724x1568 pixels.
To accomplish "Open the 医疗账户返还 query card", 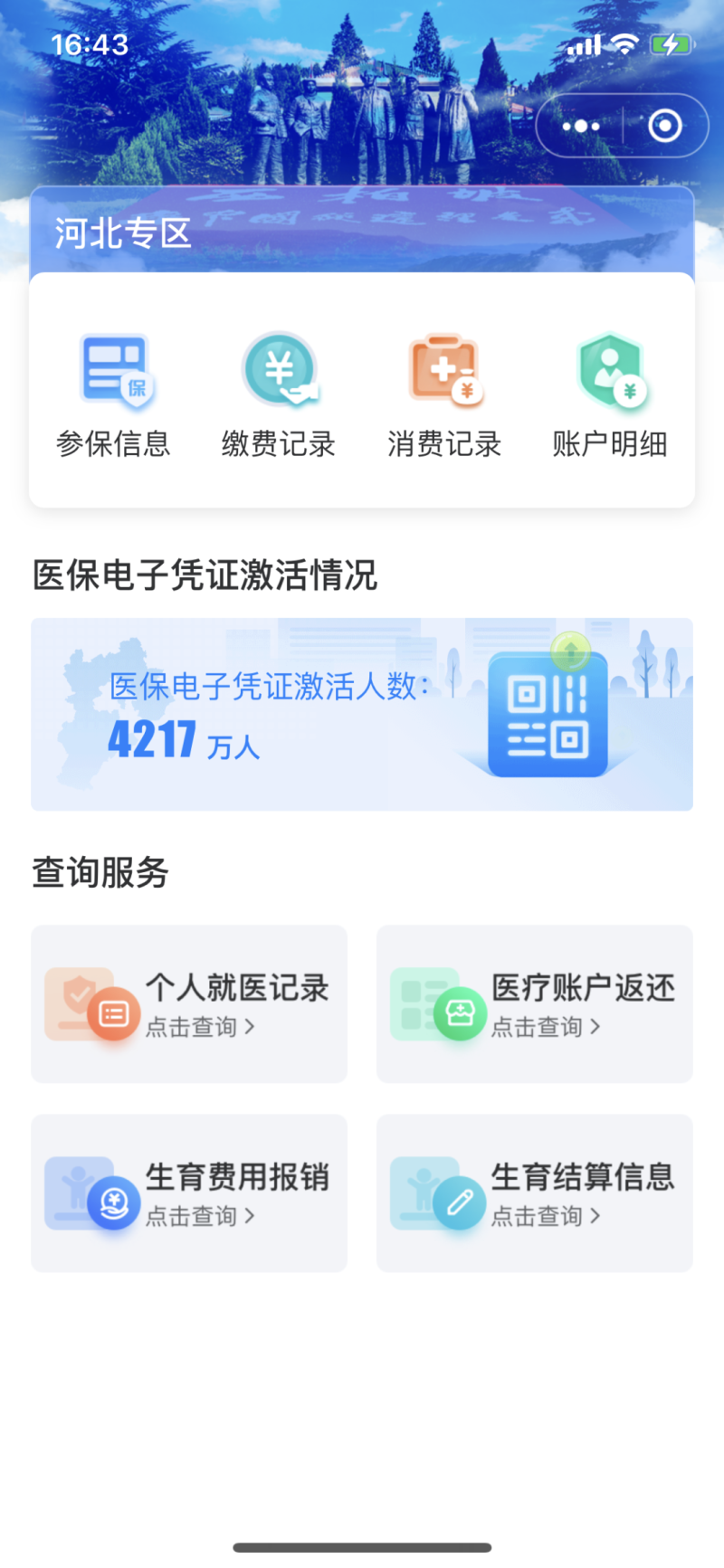I will (x=535, y=1003).
